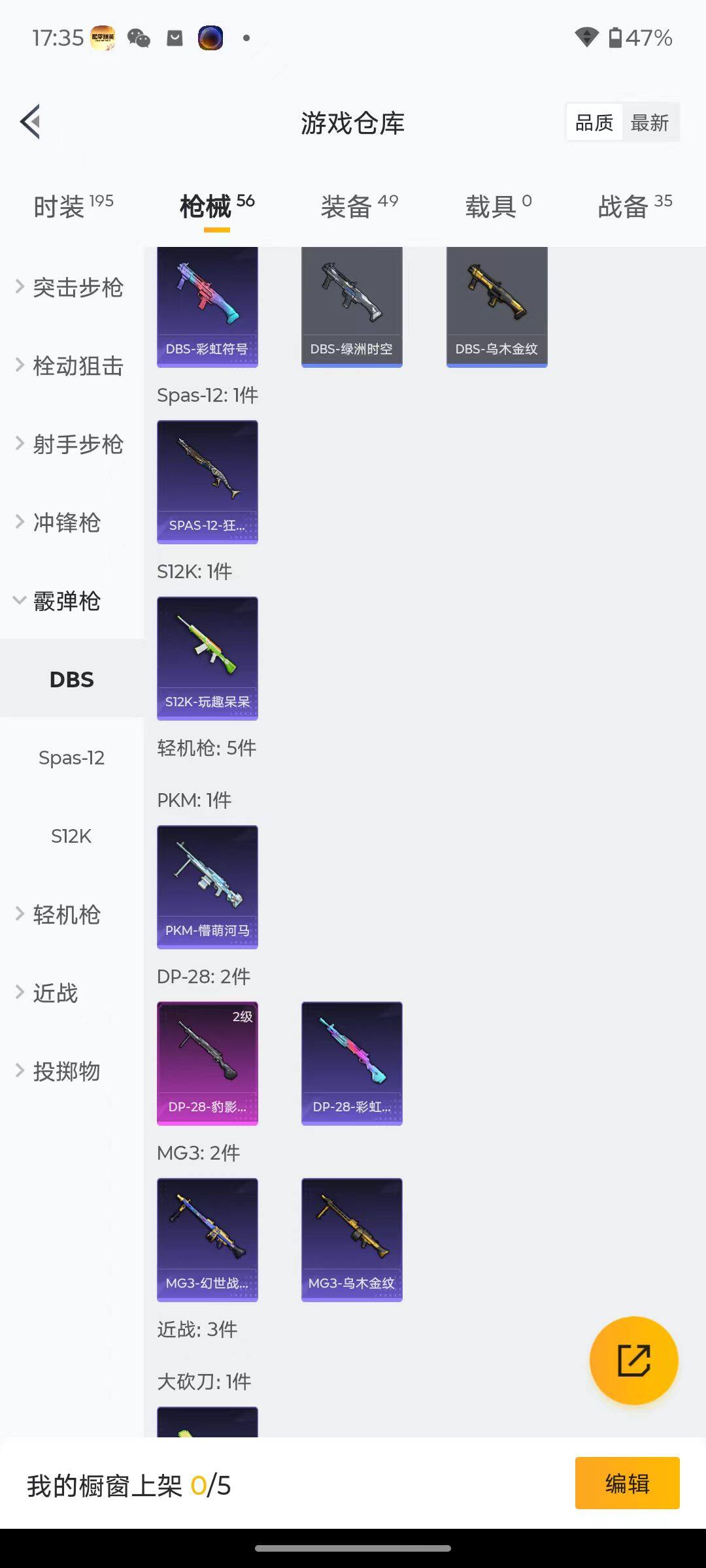
Task: Select the level 2 DP-28-豹影 skin
Action: pyautogui.click(x=207, y=1063)
